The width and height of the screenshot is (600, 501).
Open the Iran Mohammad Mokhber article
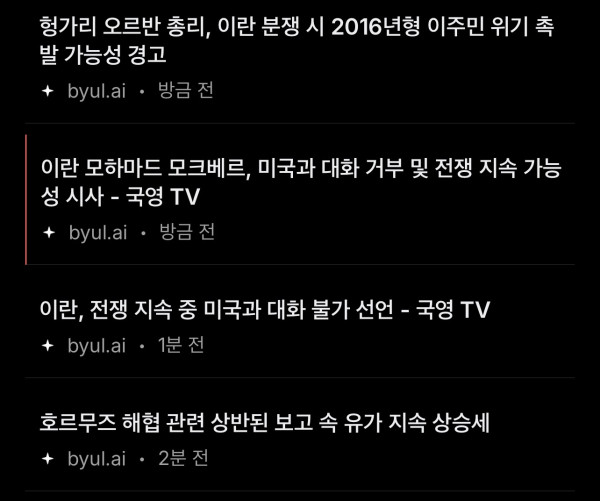point(300,182)
